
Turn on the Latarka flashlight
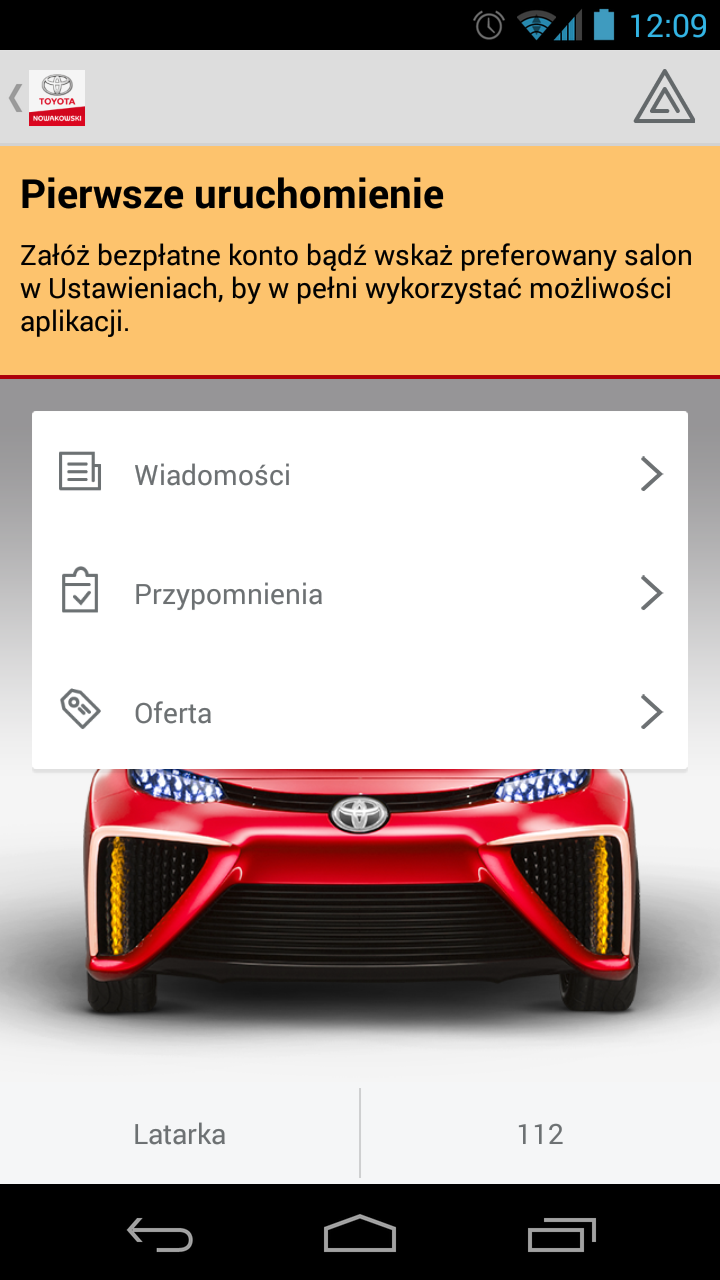180,1134
